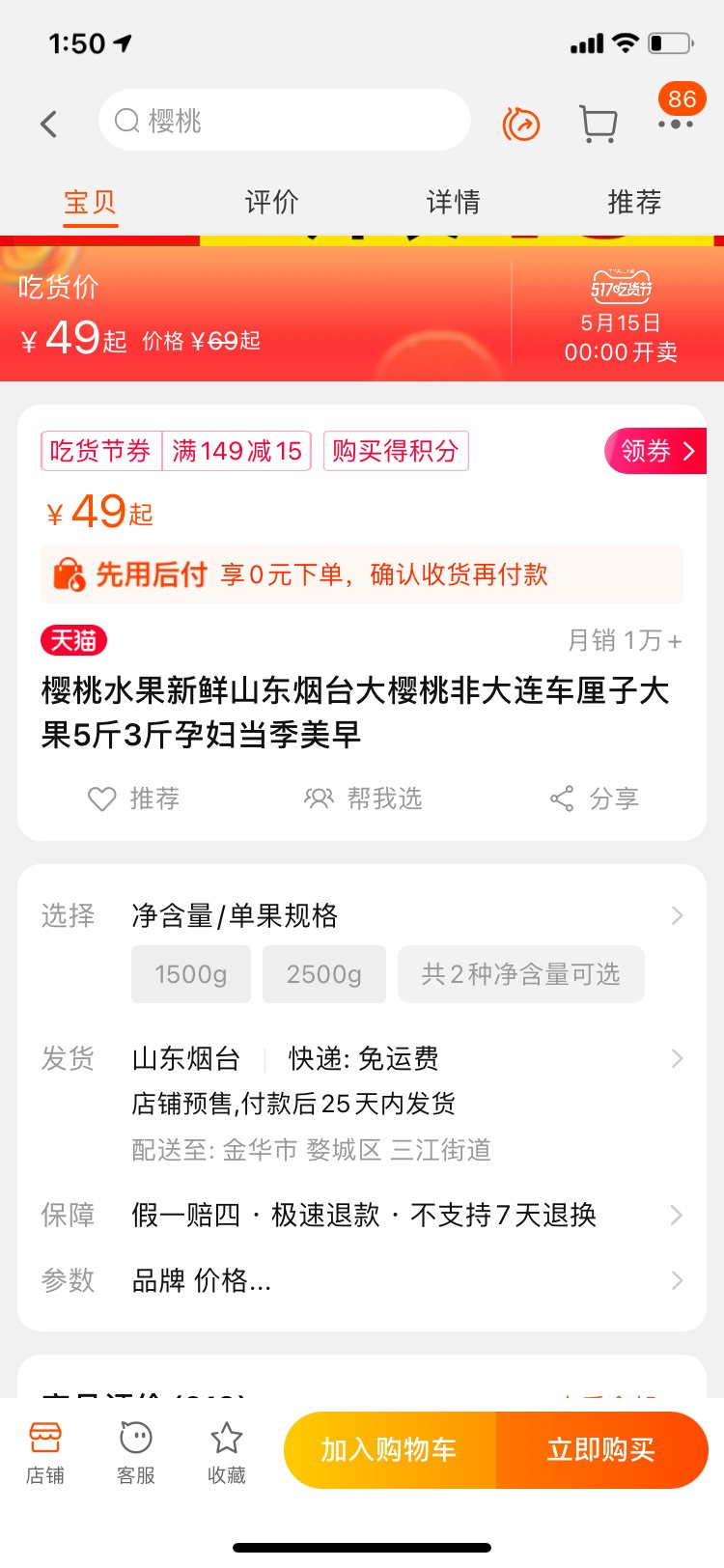The image size is (724, 1568).
Task: Open the 保障 guarantee row
Action: click(362, 1215)
